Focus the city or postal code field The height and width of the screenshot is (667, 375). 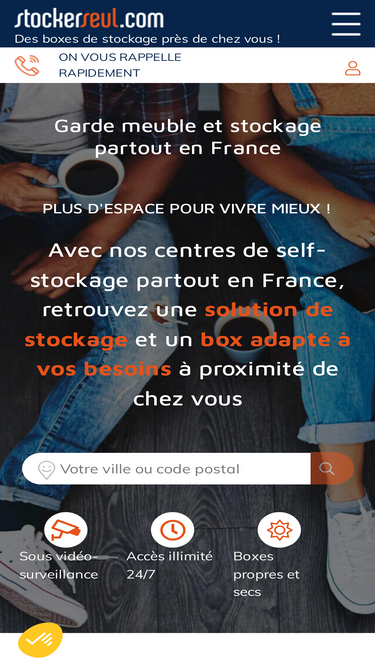pos(166,468)
